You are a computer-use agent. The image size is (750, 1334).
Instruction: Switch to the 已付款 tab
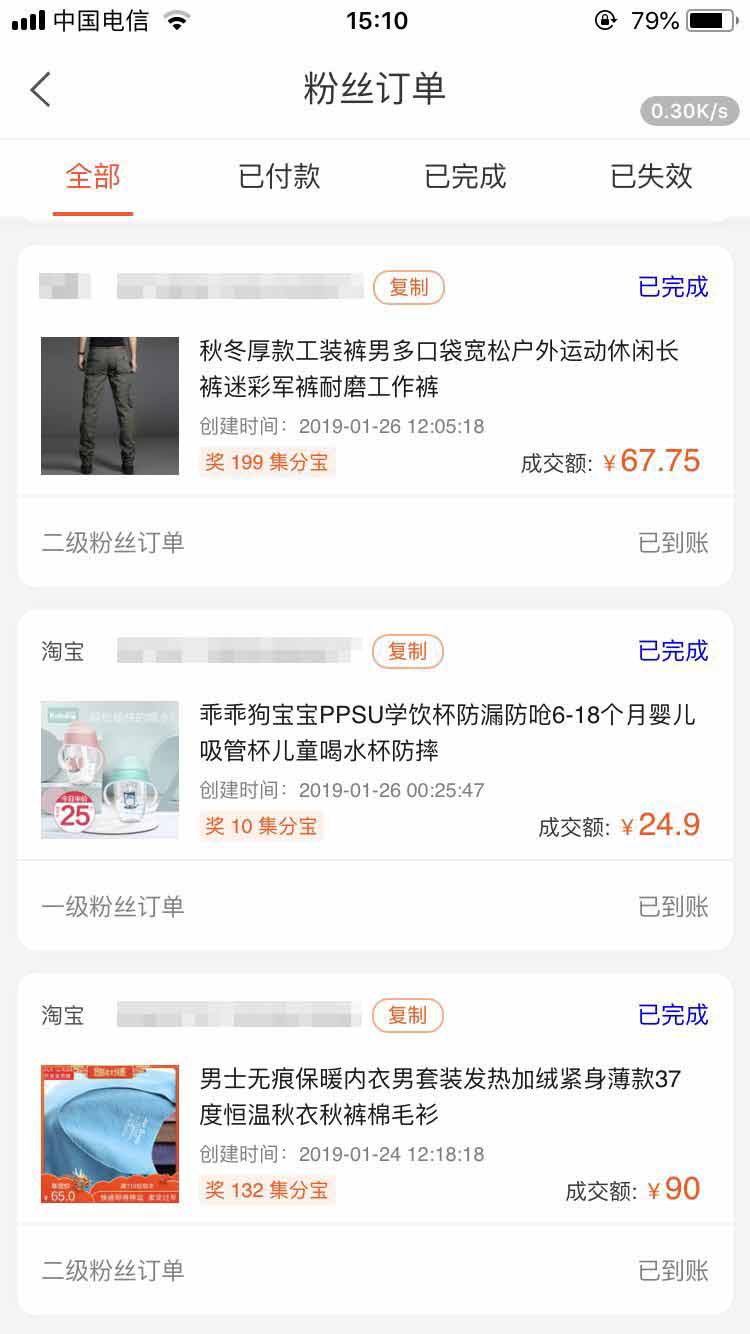tap(279, 177)
